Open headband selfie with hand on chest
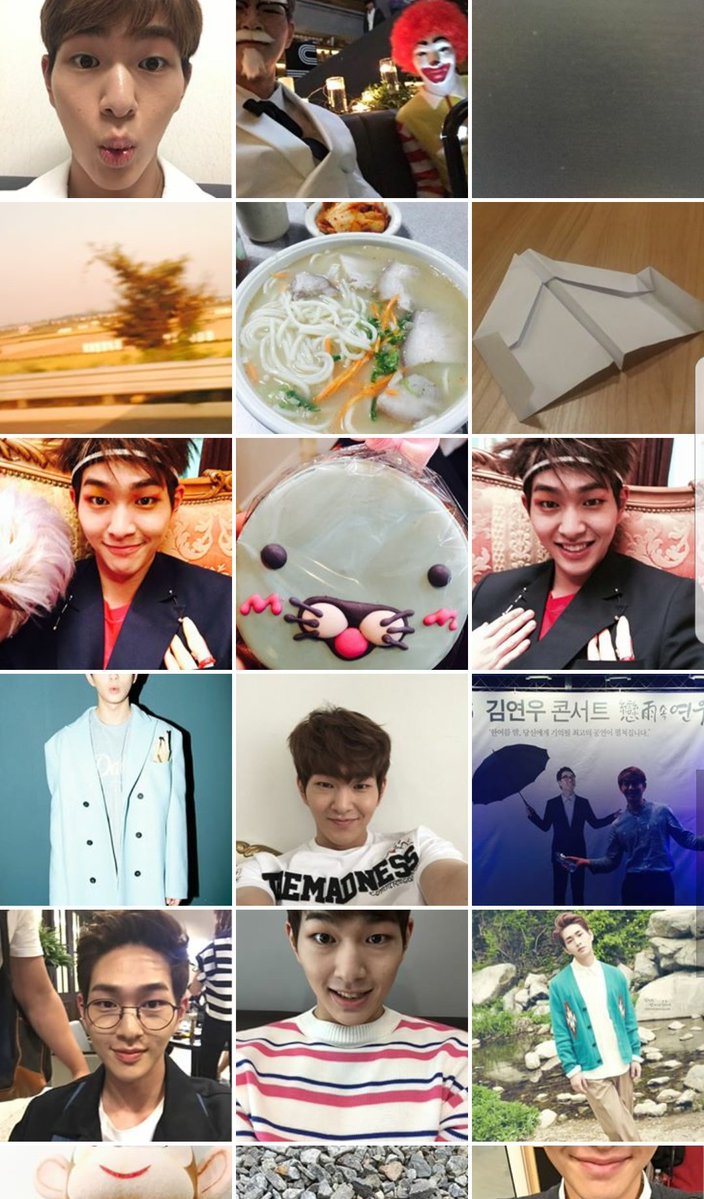 pyautogui.click(x=588, y=554)
